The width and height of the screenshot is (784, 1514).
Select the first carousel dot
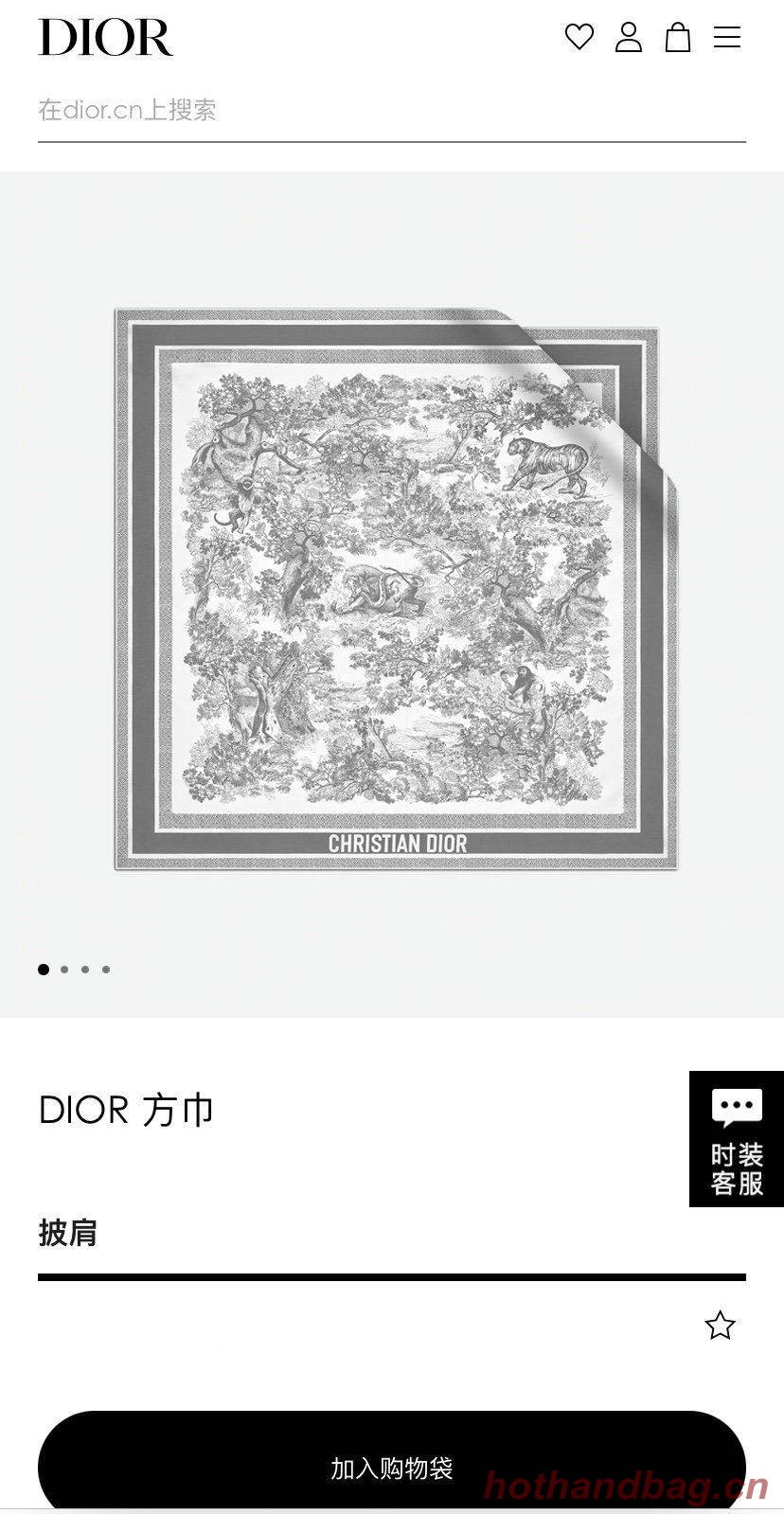43,969
